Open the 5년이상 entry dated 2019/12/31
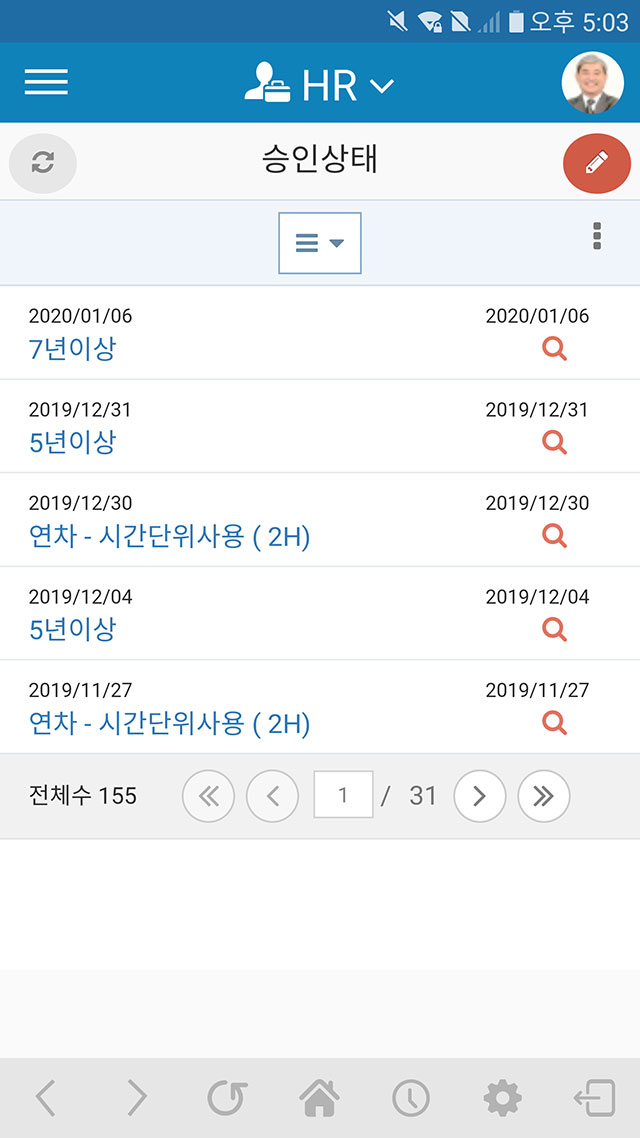 coord(72,443)
